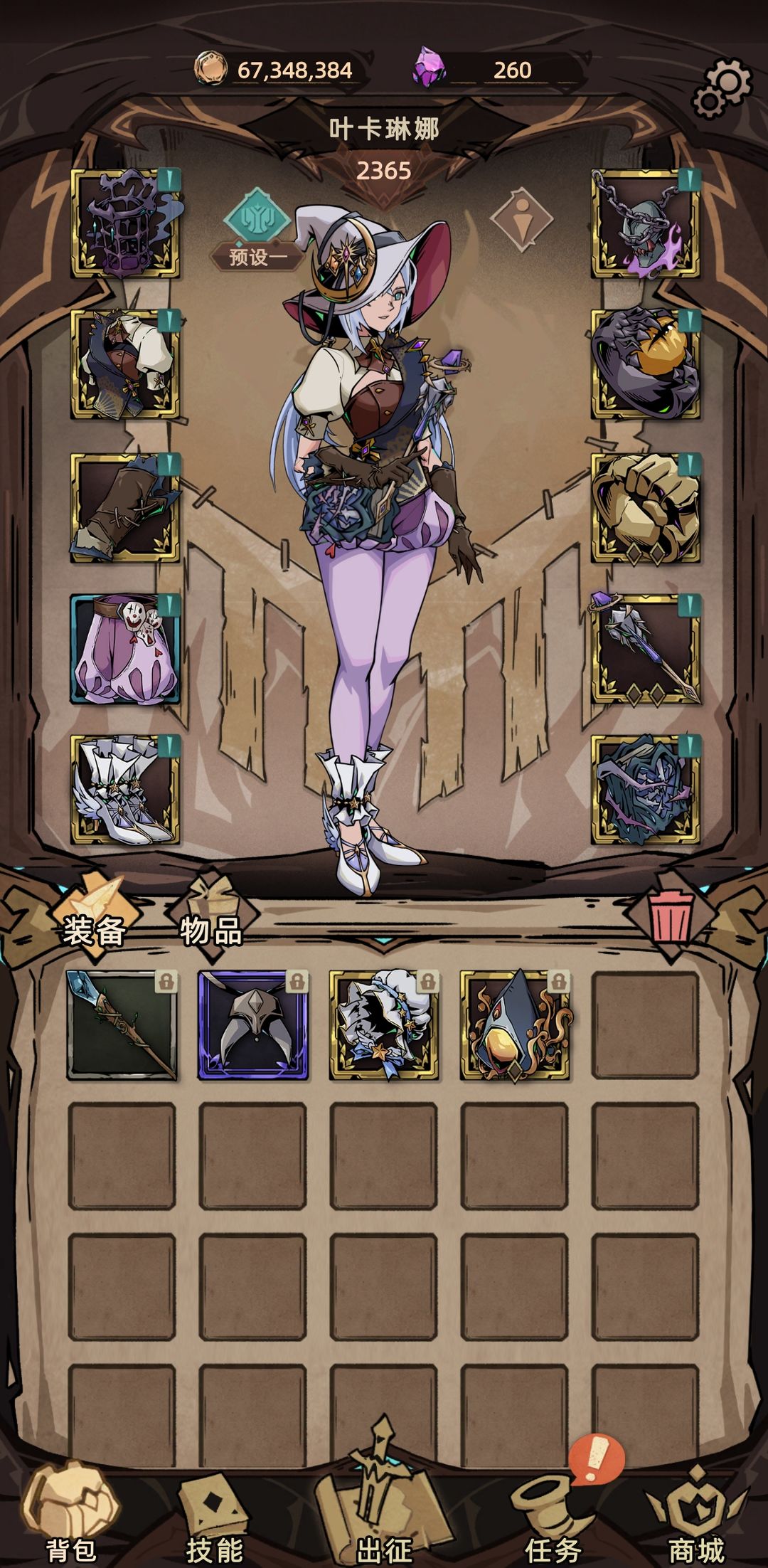Select the equipped chained skull necklace slot

pyautogui.click(x=645, y=223)
